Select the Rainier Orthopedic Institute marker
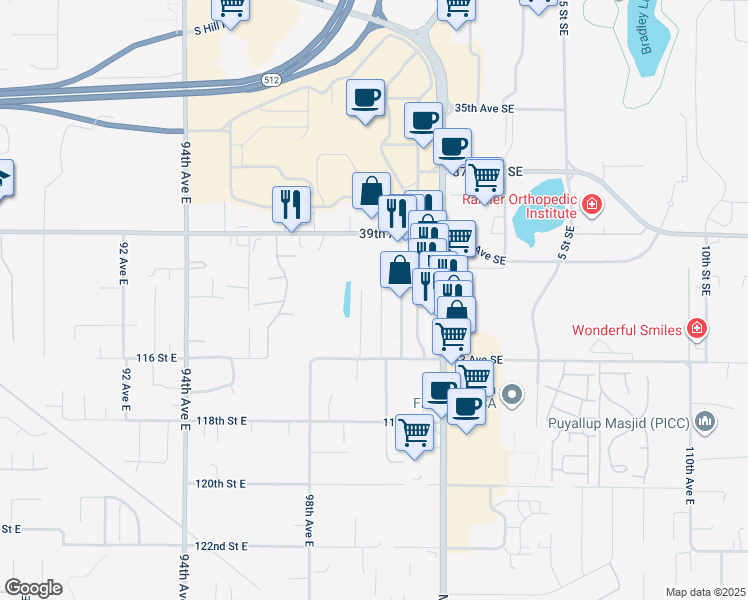 click(x=592, y=205)
